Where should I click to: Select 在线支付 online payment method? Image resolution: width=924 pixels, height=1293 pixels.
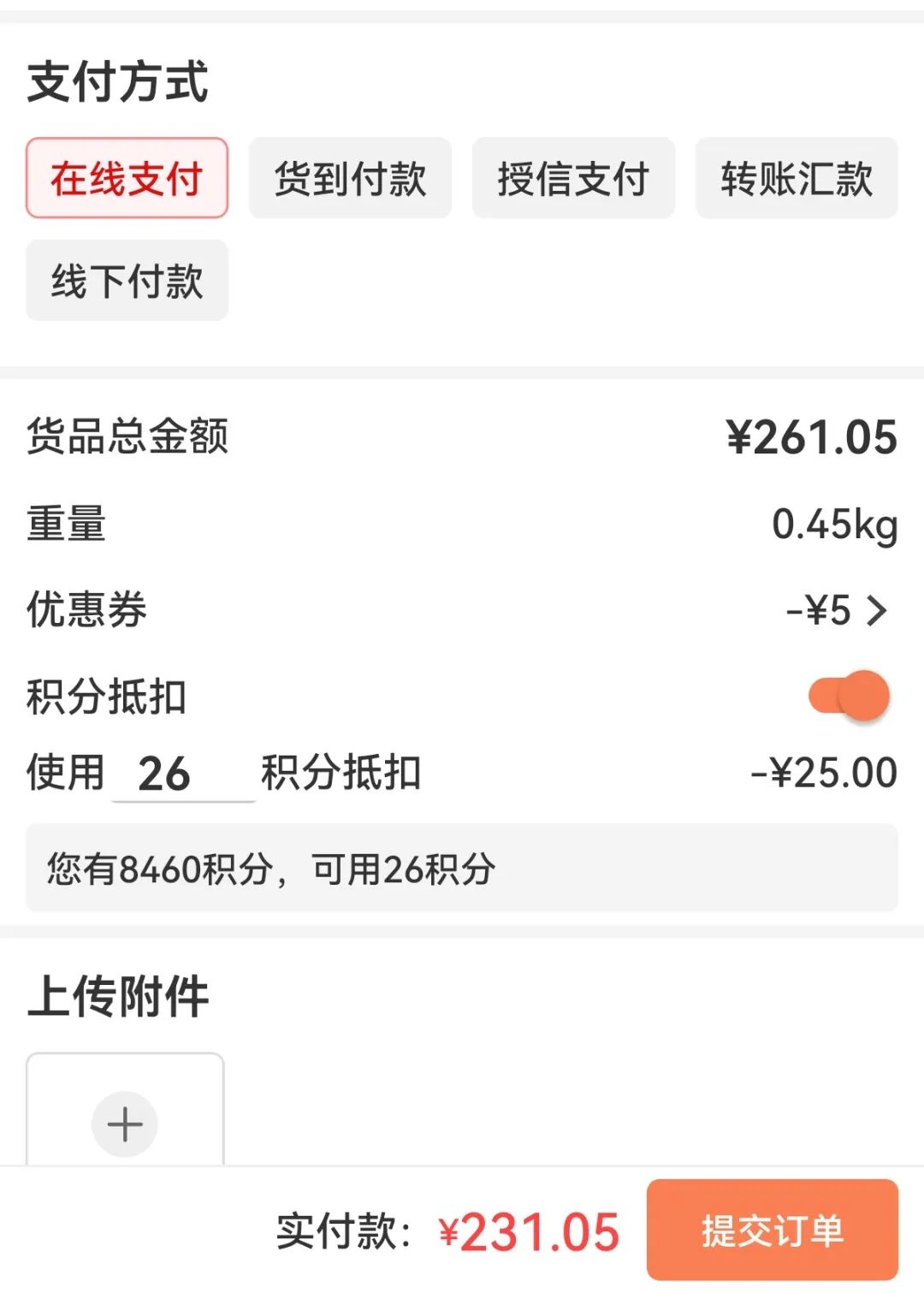point(127,179)
